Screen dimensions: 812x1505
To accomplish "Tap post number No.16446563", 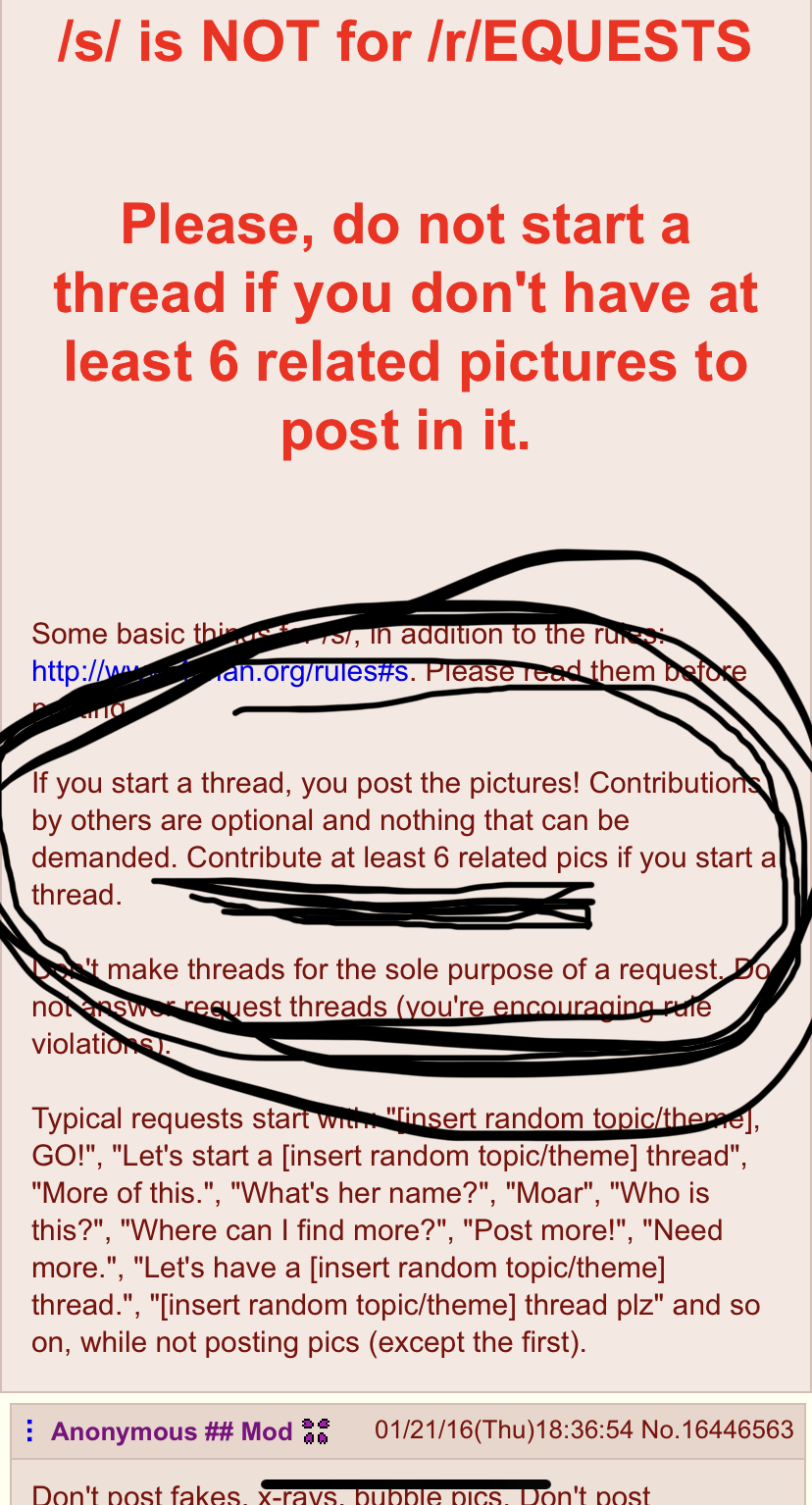I will (717, 1429).
